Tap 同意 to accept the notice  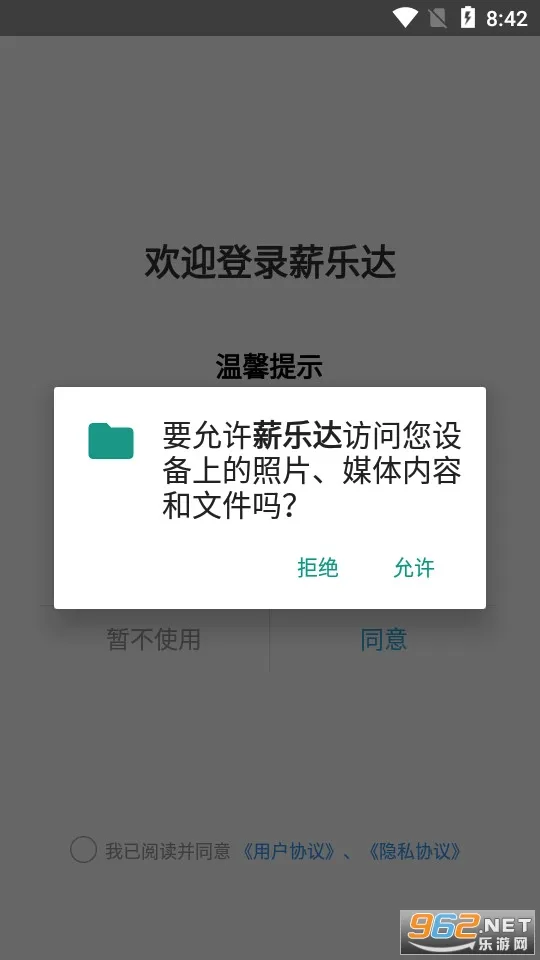(383, 639)
